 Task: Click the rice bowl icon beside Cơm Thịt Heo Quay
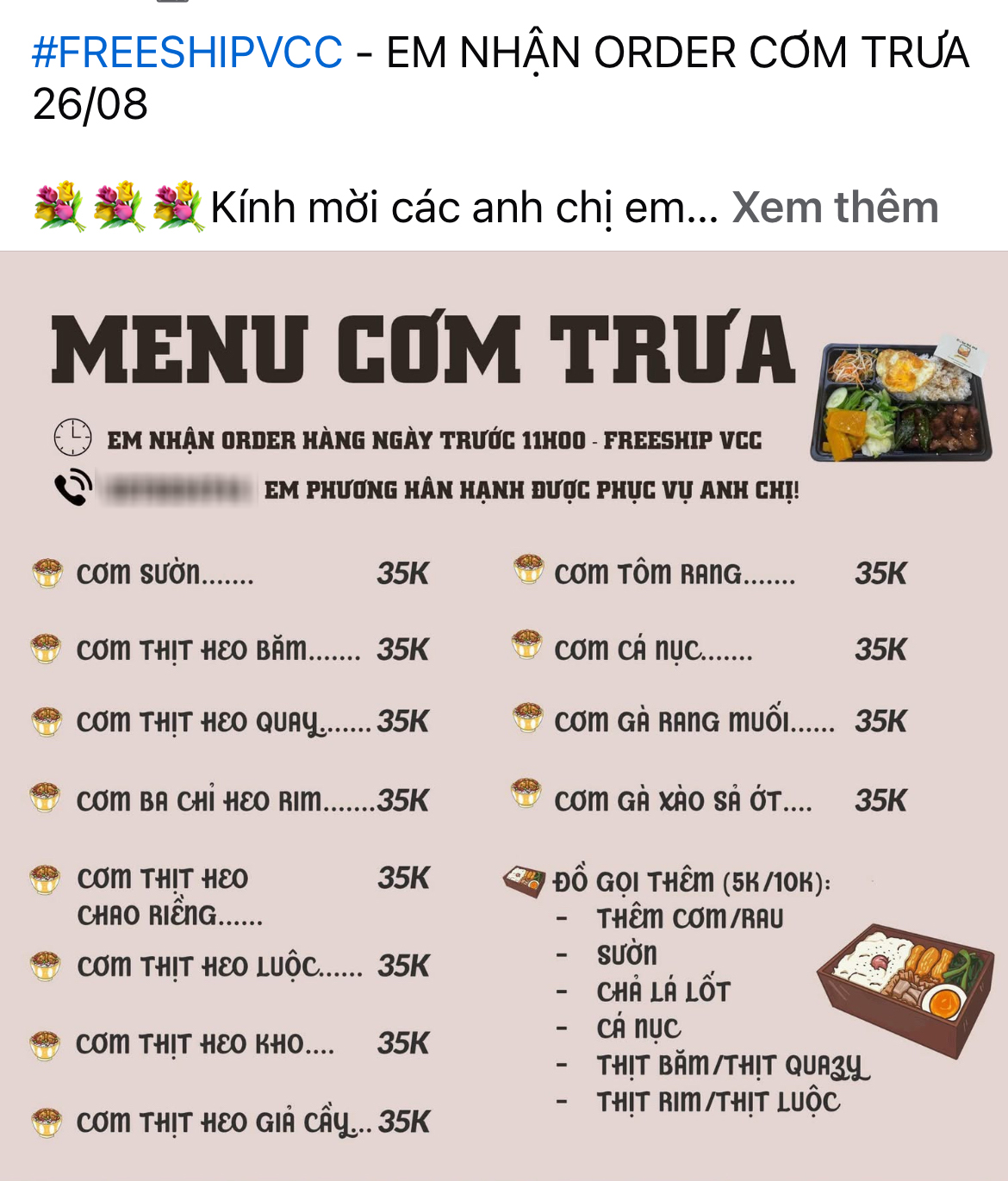tap(47, 722)
